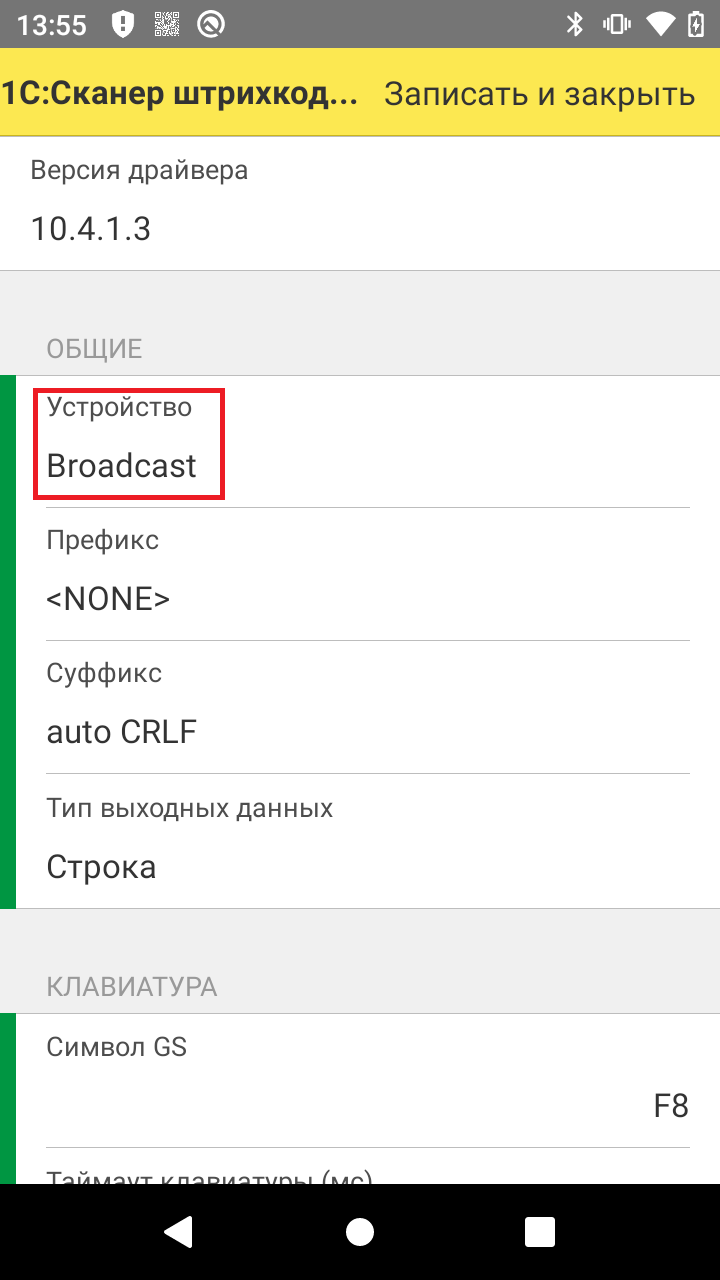
Task: Open the Префикс setting
Action: point(360,574)
